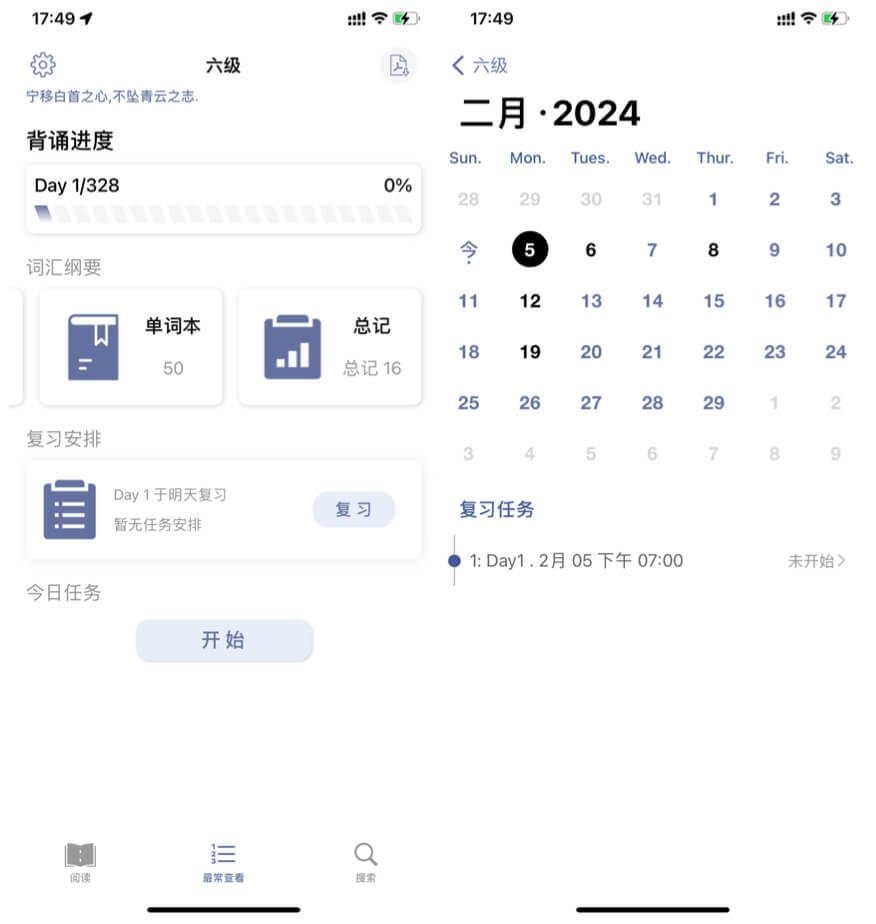Image resolution: width=876 pixels, height=924 pixels.
Task: Open the PDF export icon
Action: pyautogui.click(x=399, y=66)
